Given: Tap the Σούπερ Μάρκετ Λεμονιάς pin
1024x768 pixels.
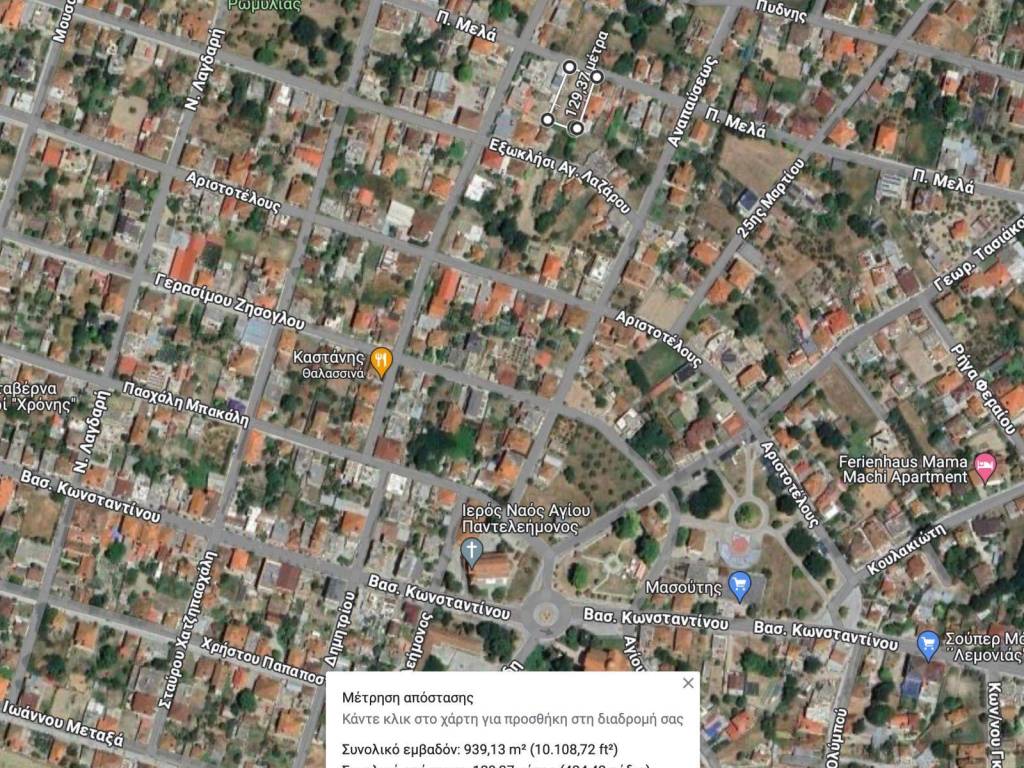Looking at the screenshot, I should point(927,641).
